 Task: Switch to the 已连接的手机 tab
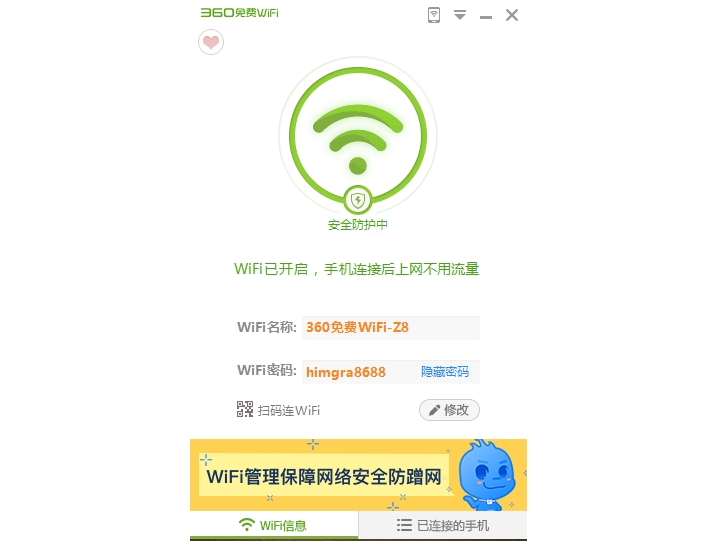point(442,526)
